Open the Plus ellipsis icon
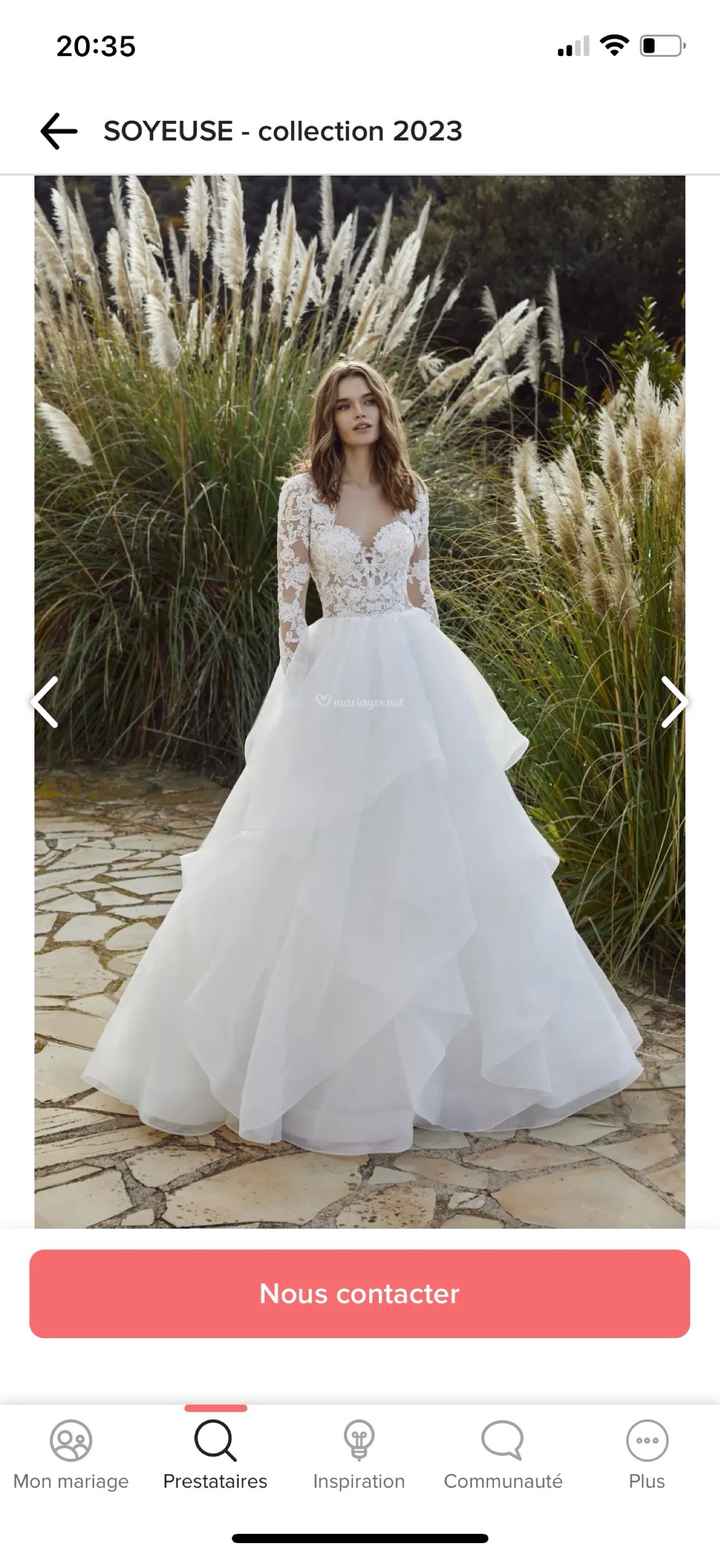The height and width of the screenshot is (1557, 720). (x=646, y=1441)
